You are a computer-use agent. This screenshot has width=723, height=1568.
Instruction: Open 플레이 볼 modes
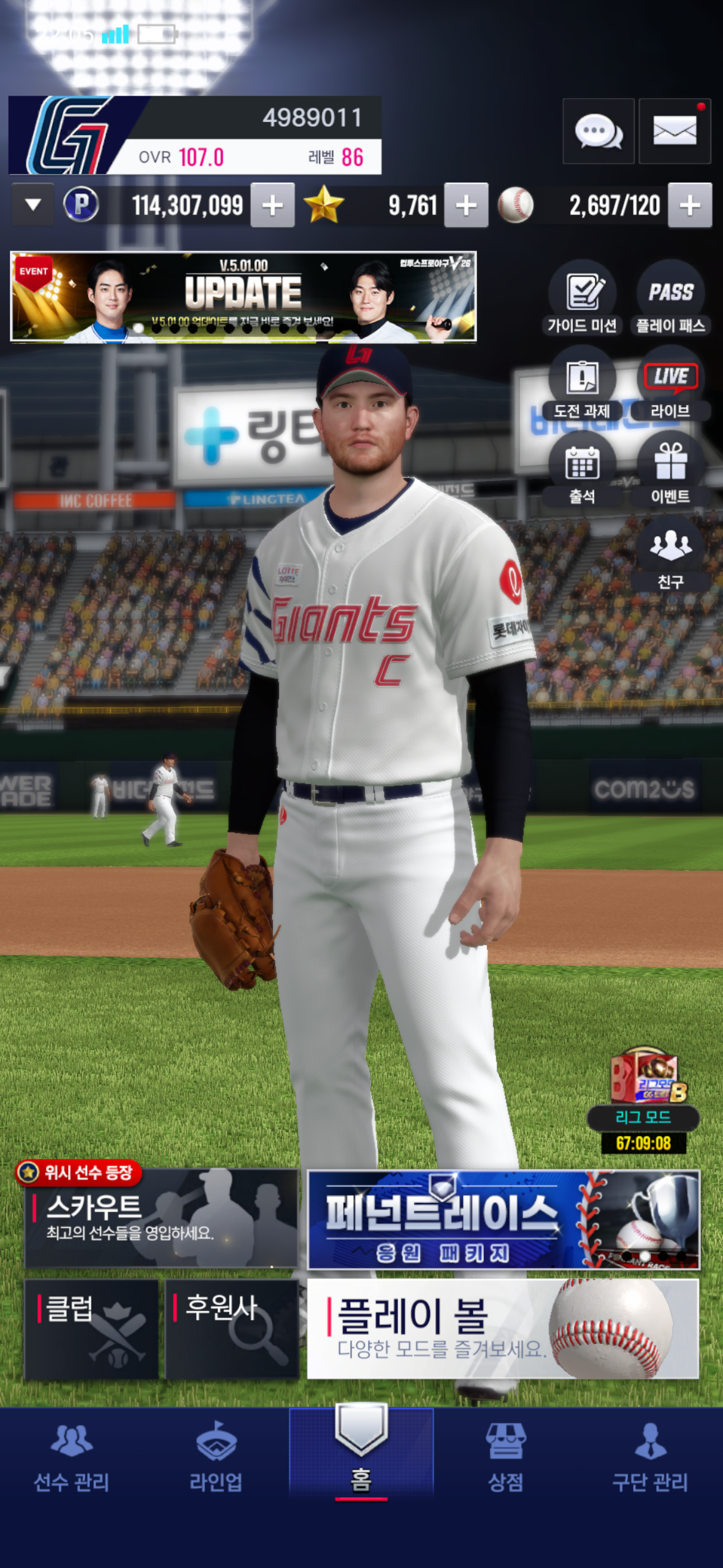click(x=503, y=1329)
